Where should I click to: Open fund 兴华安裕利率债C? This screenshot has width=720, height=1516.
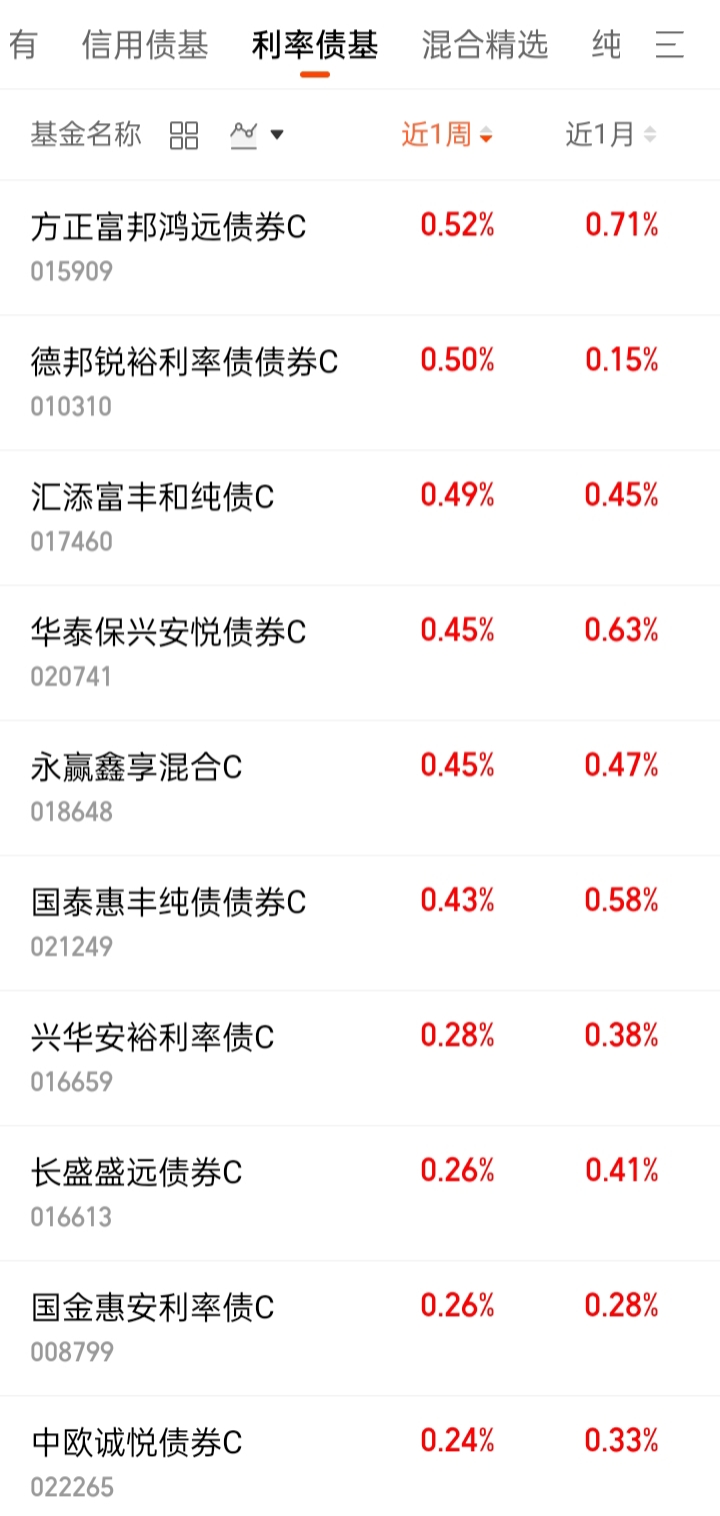point(152,1038)
